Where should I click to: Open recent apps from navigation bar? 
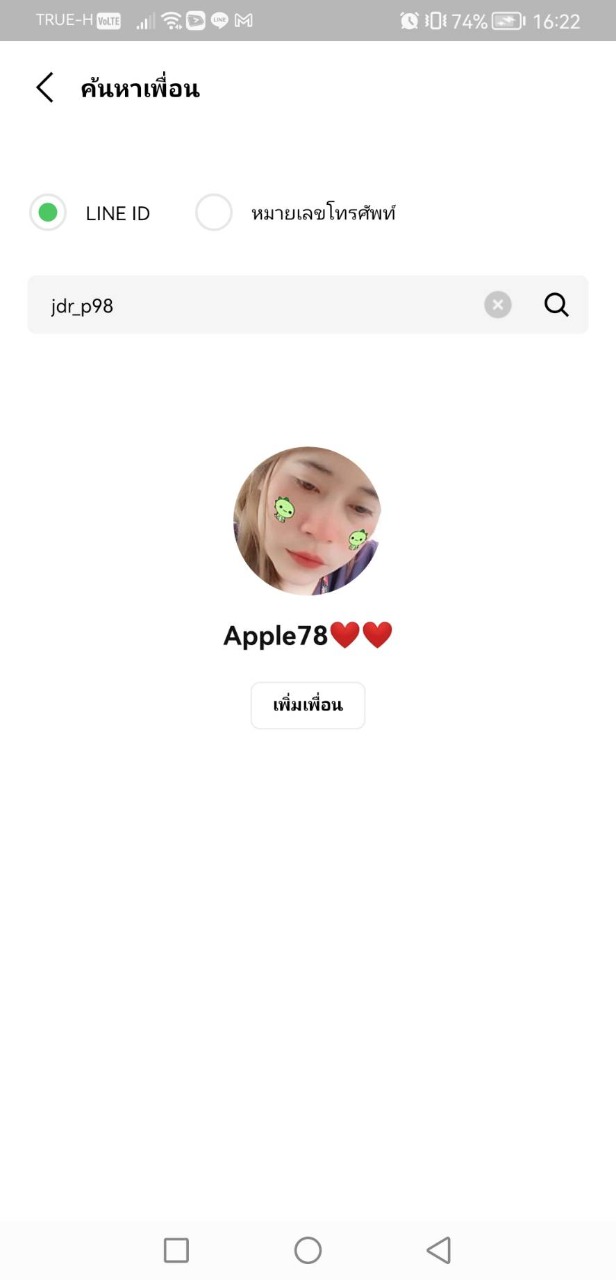pyautogui.click(x=176, y=1250)
